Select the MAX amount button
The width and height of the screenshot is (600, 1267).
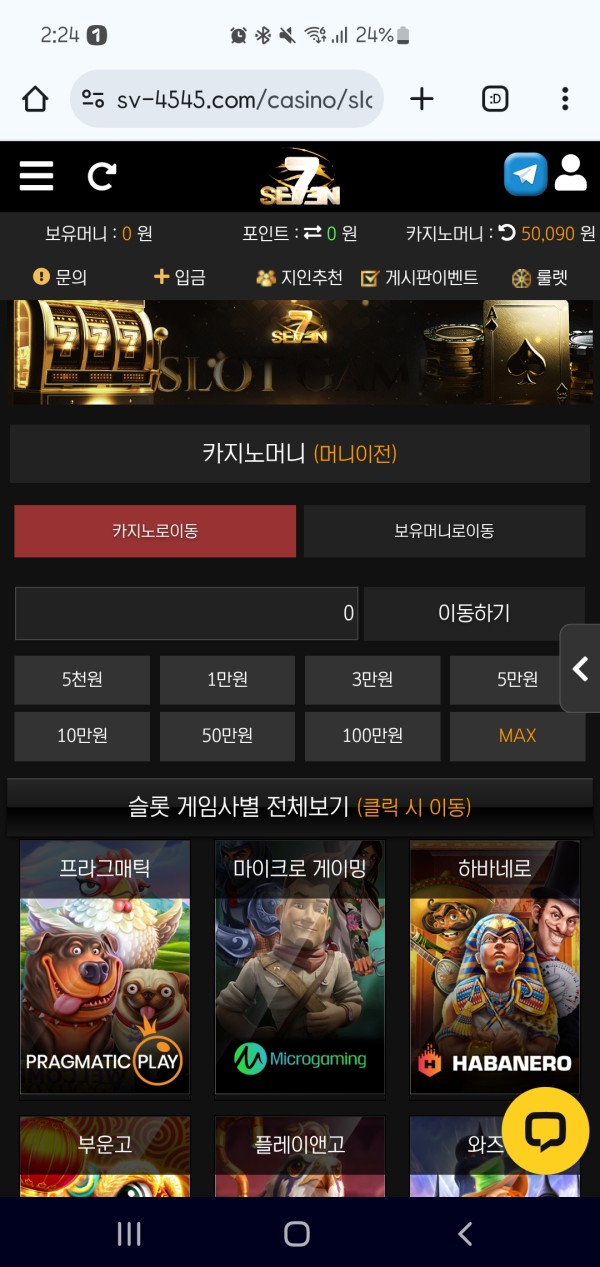(x=517, y=736)
